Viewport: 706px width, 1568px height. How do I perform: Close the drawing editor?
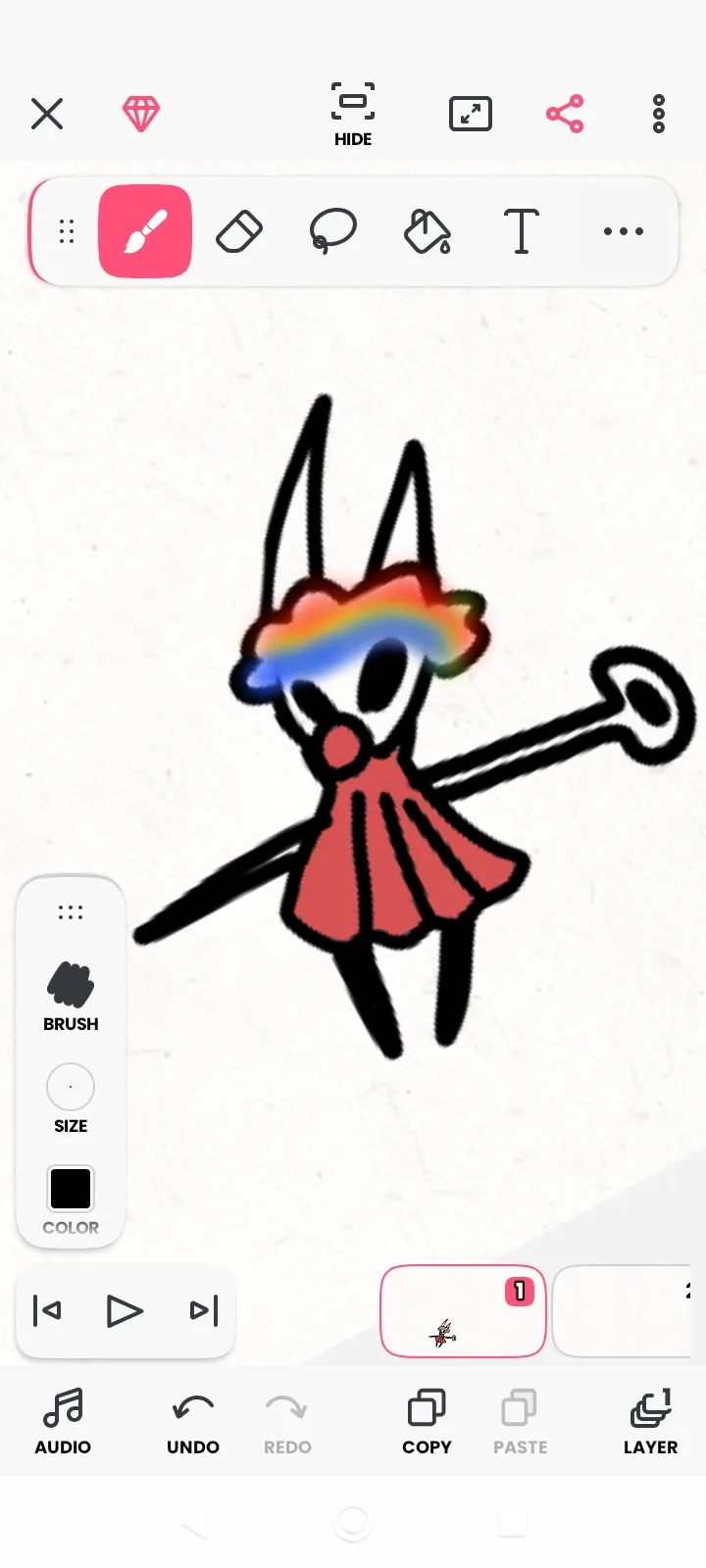click(x=47, y=114)
